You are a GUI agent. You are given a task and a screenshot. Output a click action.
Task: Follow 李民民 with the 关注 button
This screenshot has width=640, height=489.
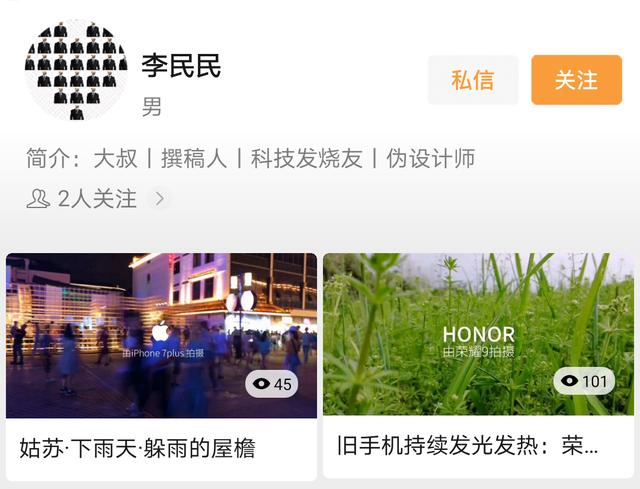[576, 80]
